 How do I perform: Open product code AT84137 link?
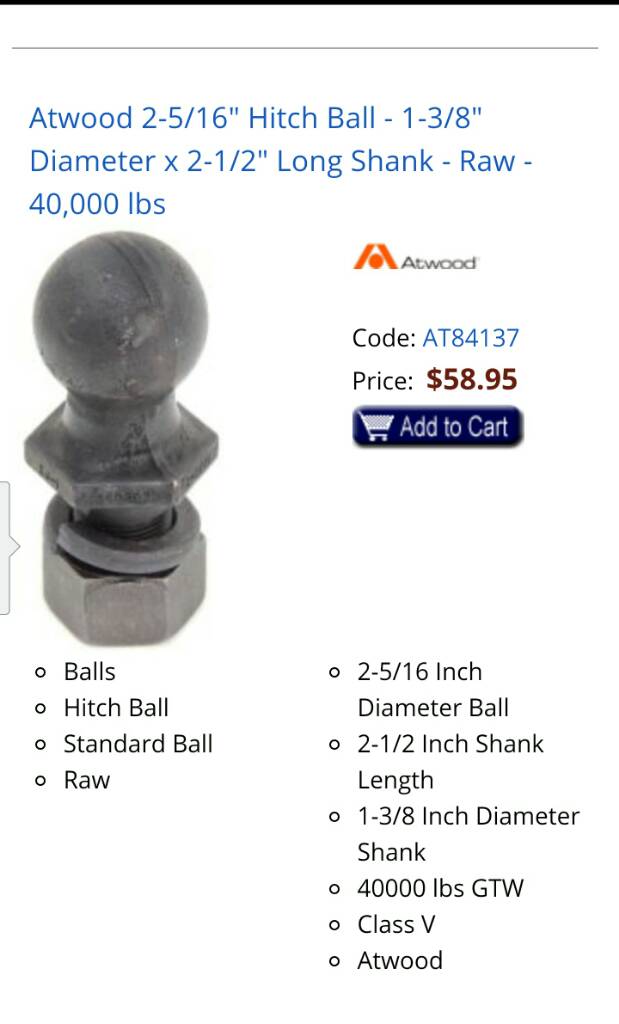pyautogui.click(x=471, y=338)
